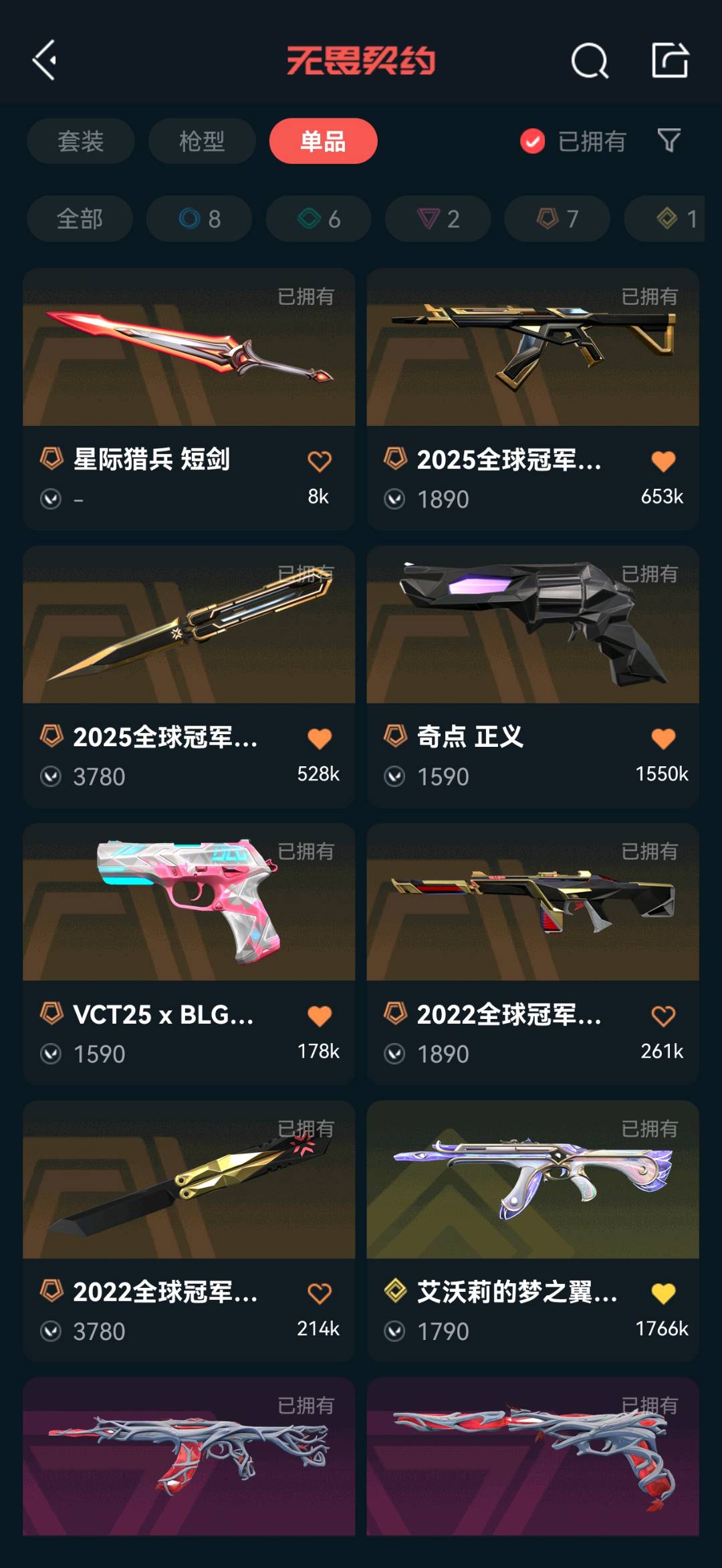Image resolution: width=722 pixels, height=1568 pixels.
Task: Like the 2022全球冠军 skin priced 1890
Action: pyautogui.click(x=663, y=1016)
